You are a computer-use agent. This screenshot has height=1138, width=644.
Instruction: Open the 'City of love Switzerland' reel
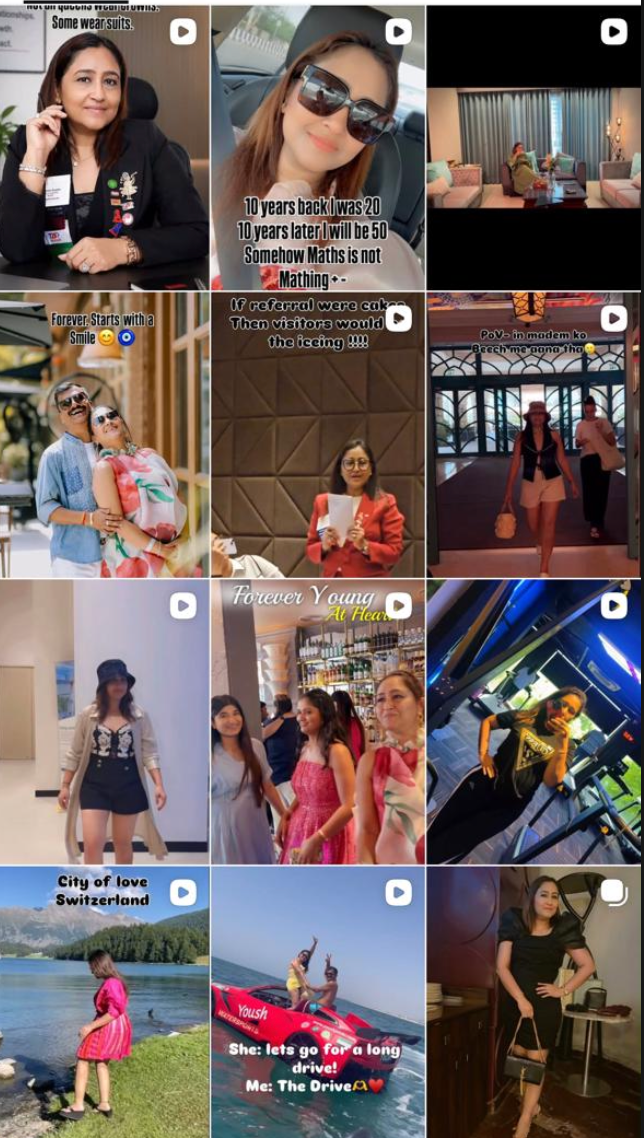pos(105,1002)
